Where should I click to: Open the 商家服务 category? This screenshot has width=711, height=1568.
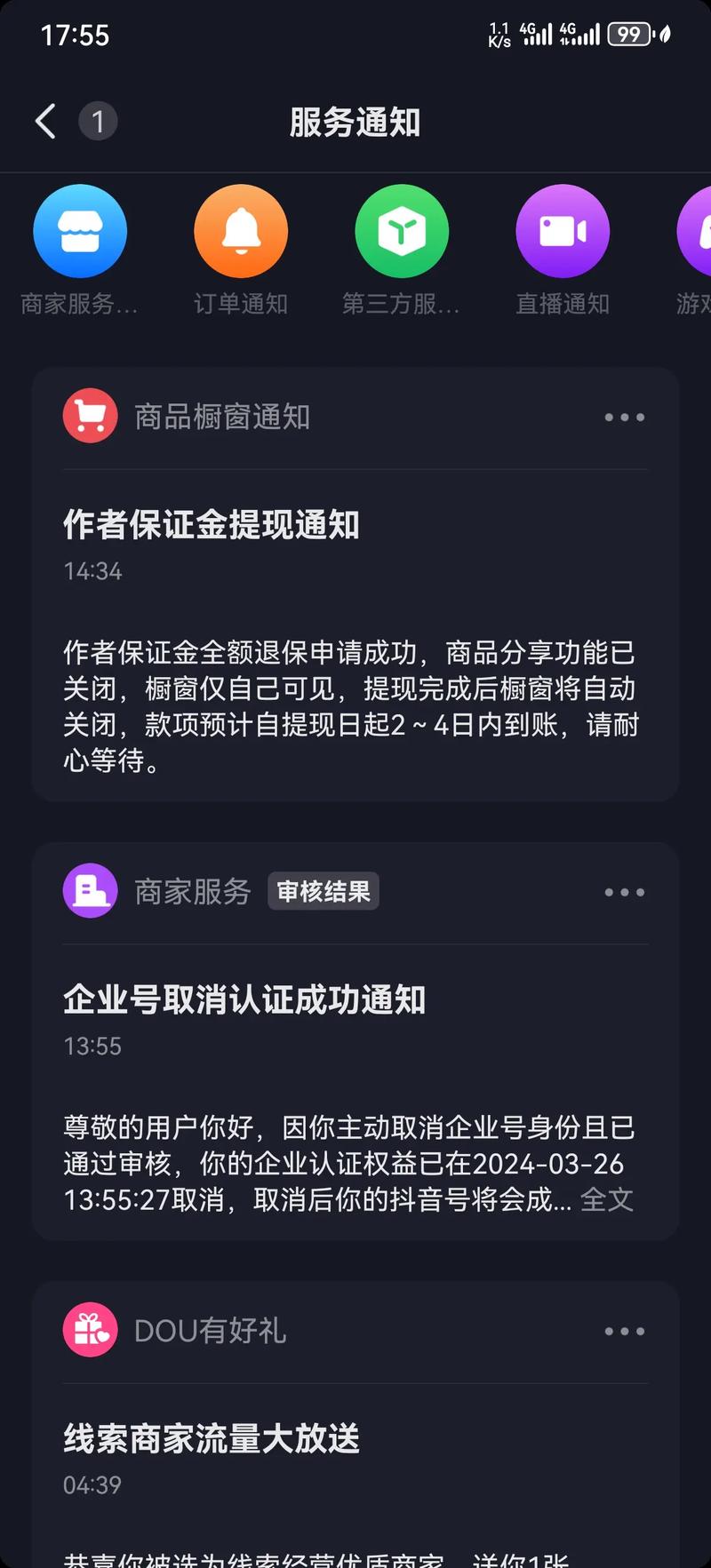tap(80, 232)
